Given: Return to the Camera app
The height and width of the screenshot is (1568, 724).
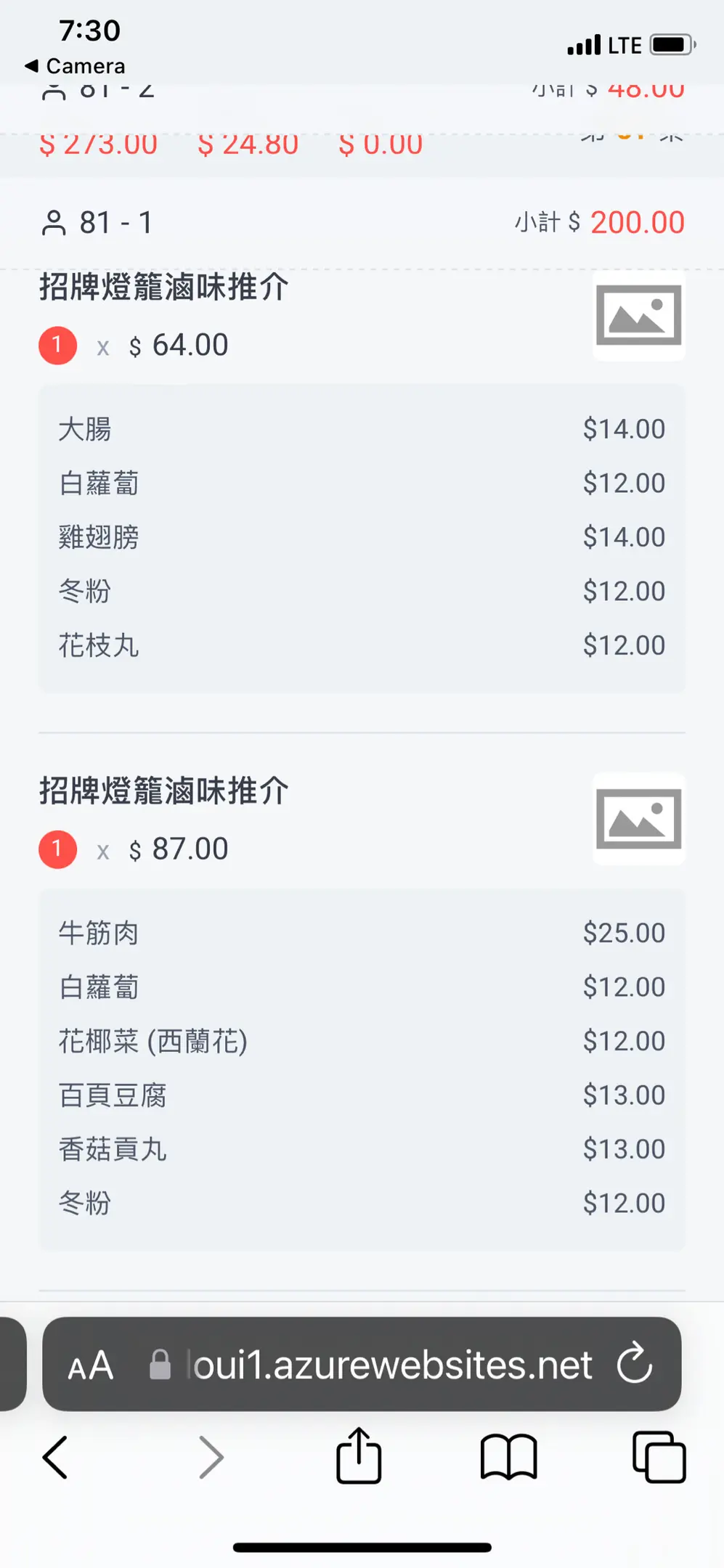Looking at the screenshot, I should coord(75,66).
